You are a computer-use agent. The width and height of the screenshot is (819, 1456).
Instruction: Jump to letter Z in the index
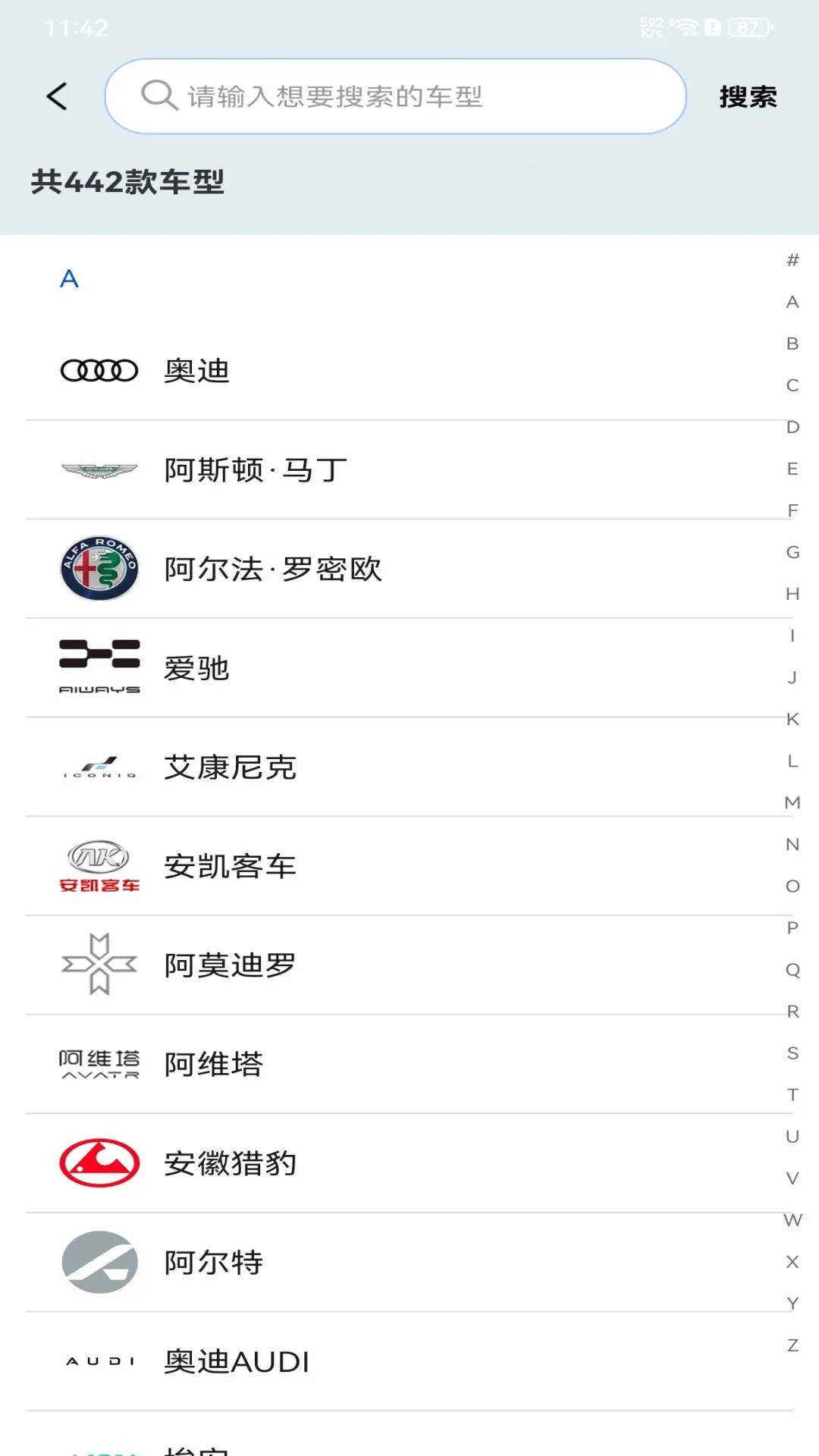(792, 1345)
